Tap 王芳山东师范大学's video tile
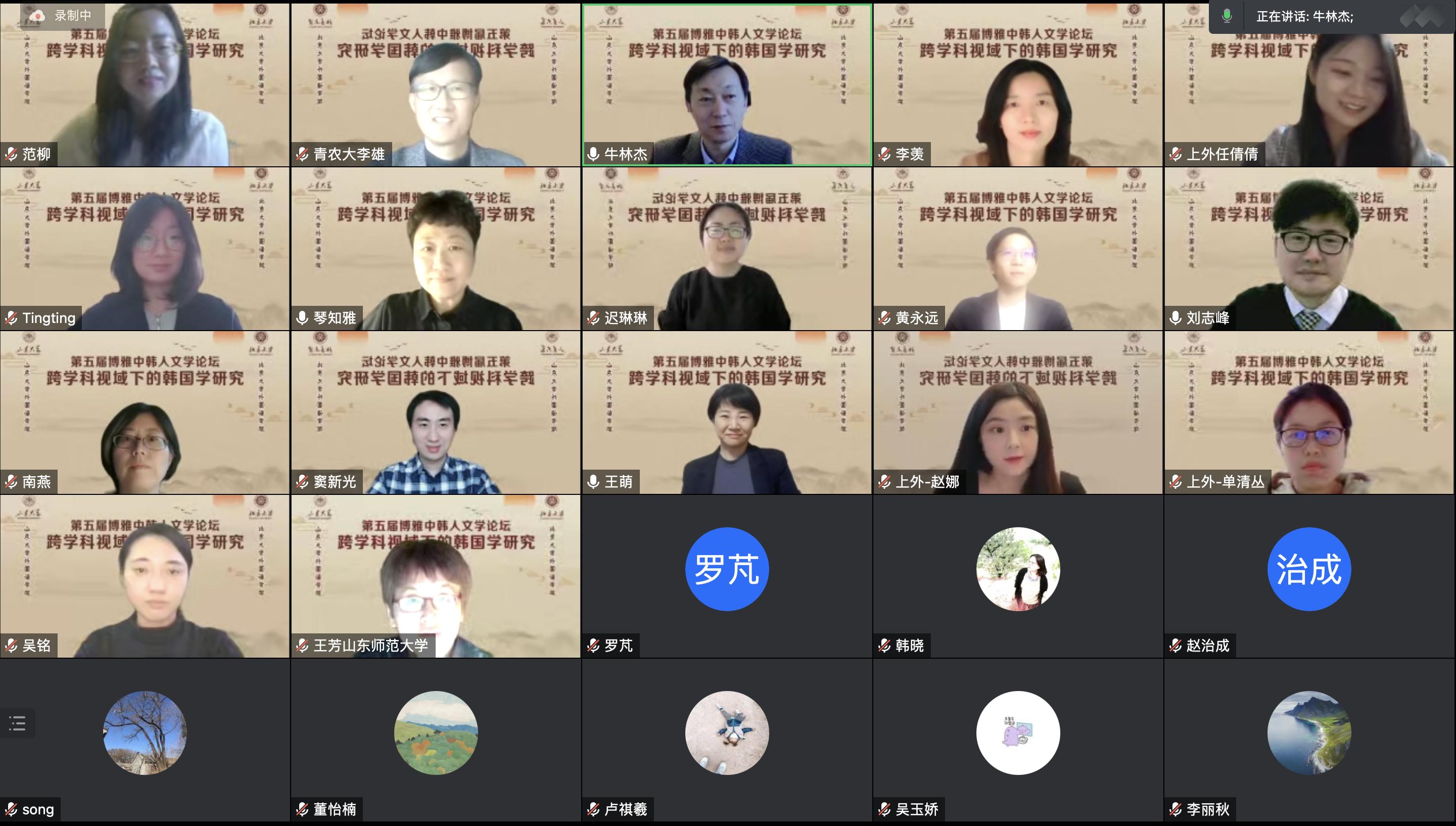Screen dimensions: 1456x826 point(436,576)
